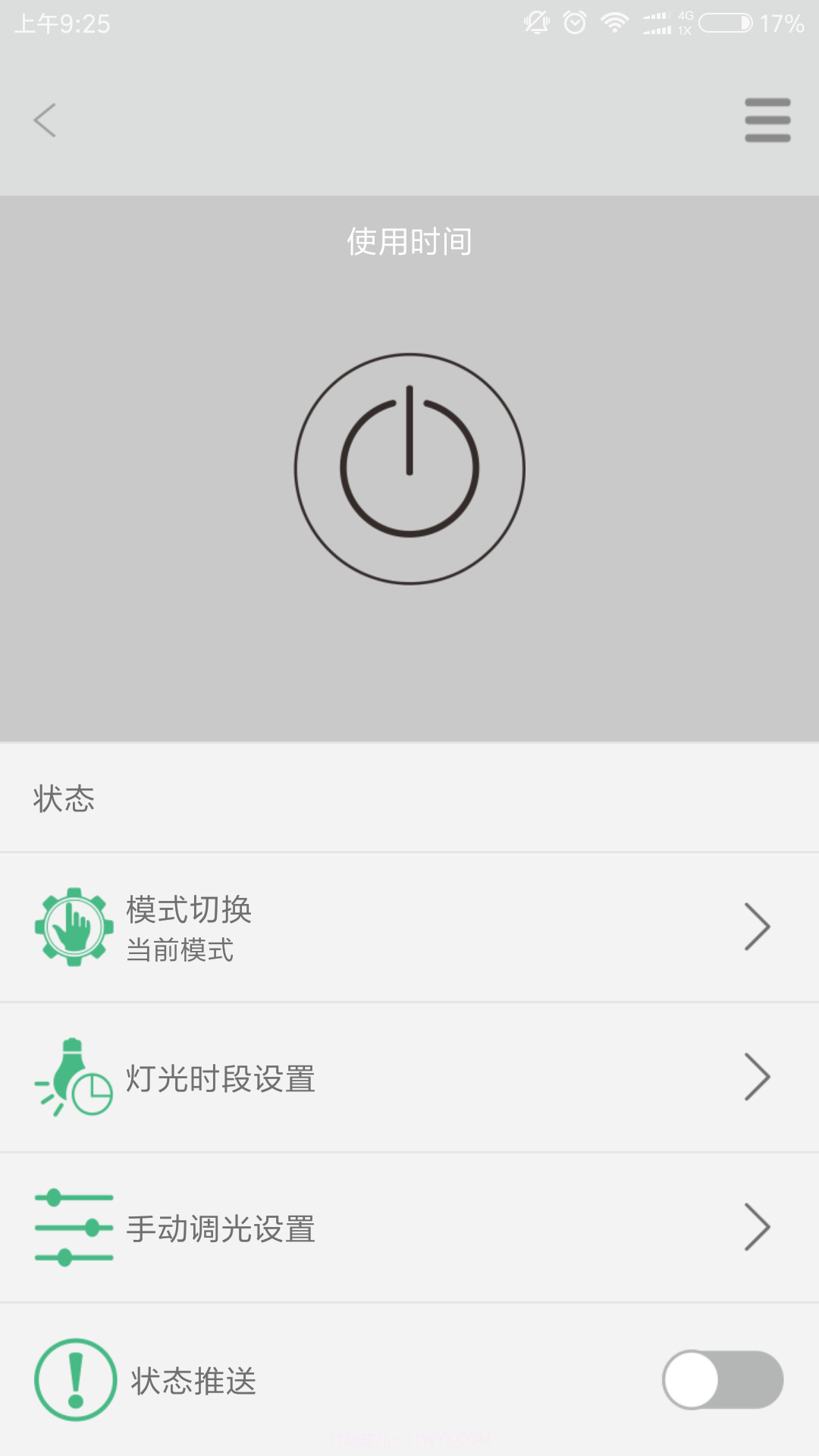
Task: Click the light bulb with clock icon
Action: pyautogui.click(x=74, y=1076)
